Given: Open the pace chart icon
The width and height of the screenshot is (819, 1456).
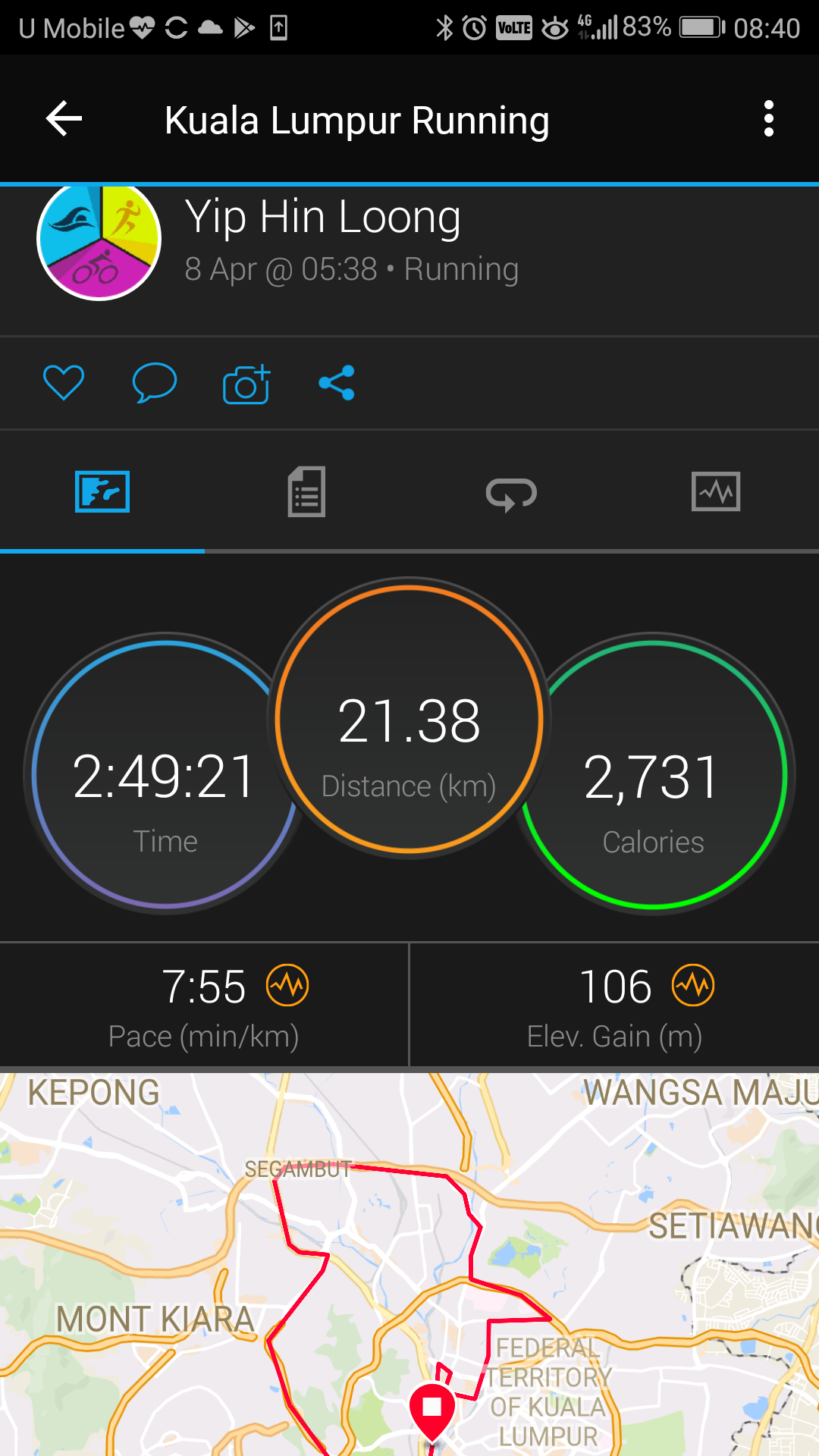Looking at the screenshot, I should pyautogui.click(x=287, y=985).
